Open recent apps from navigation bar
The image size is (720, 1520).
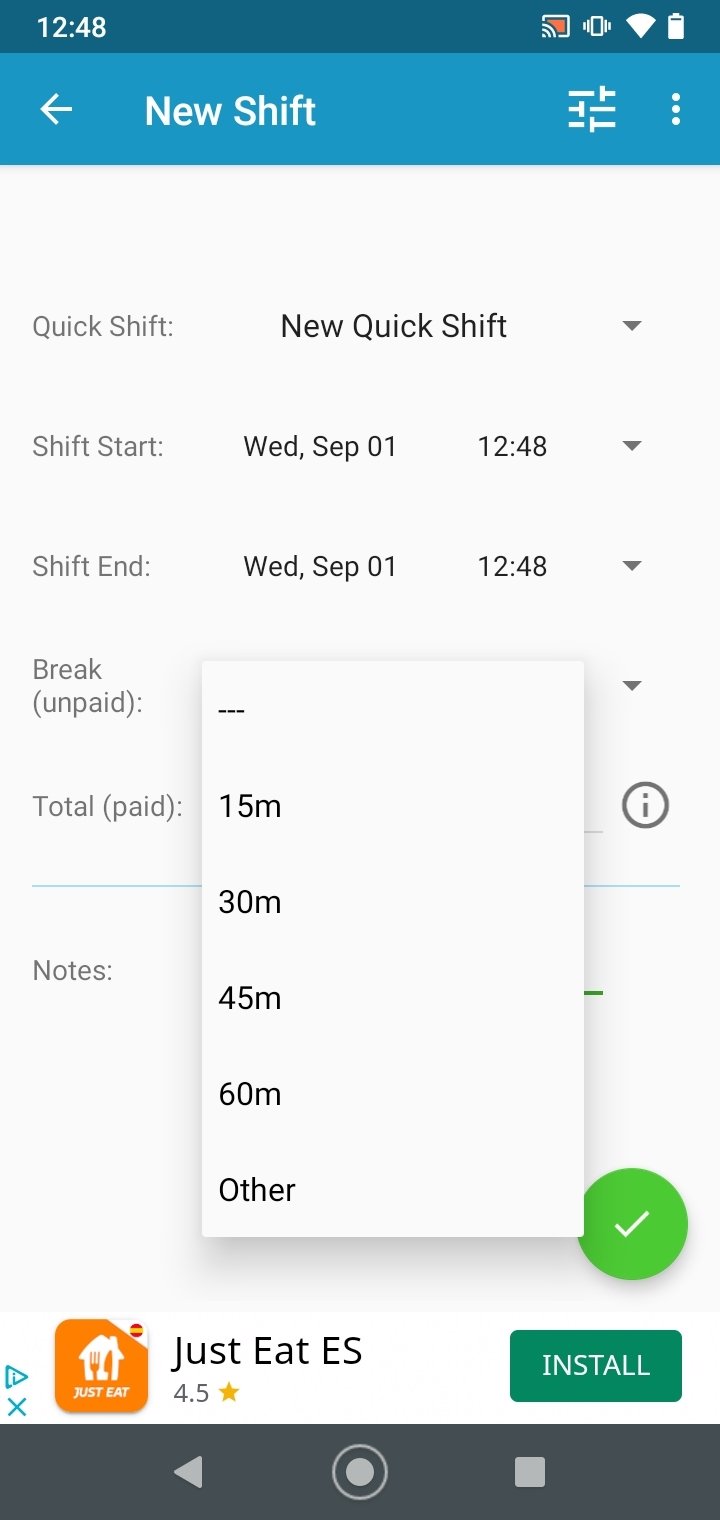(530, 1472)
